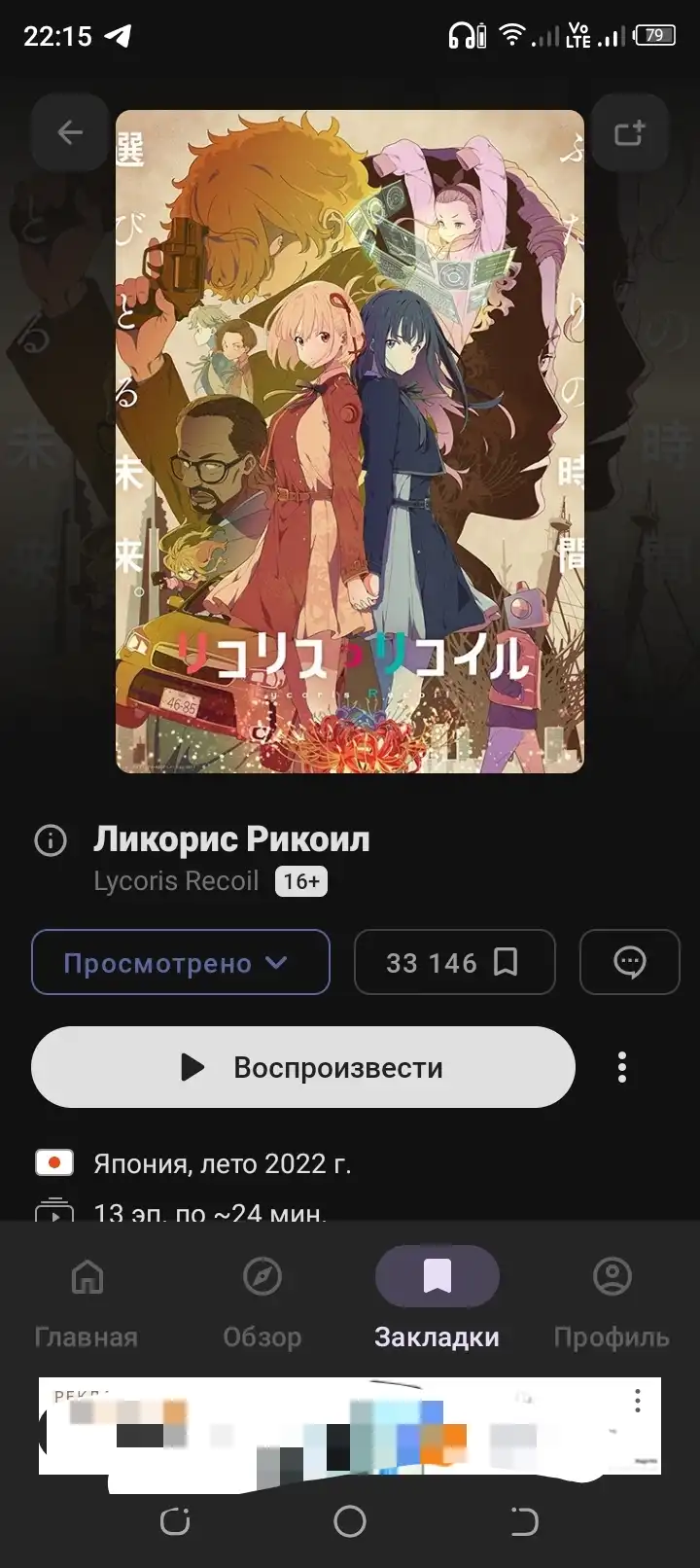Add this title to a collection
This screenshot has width=700, height=1568.
pos(630,132)
